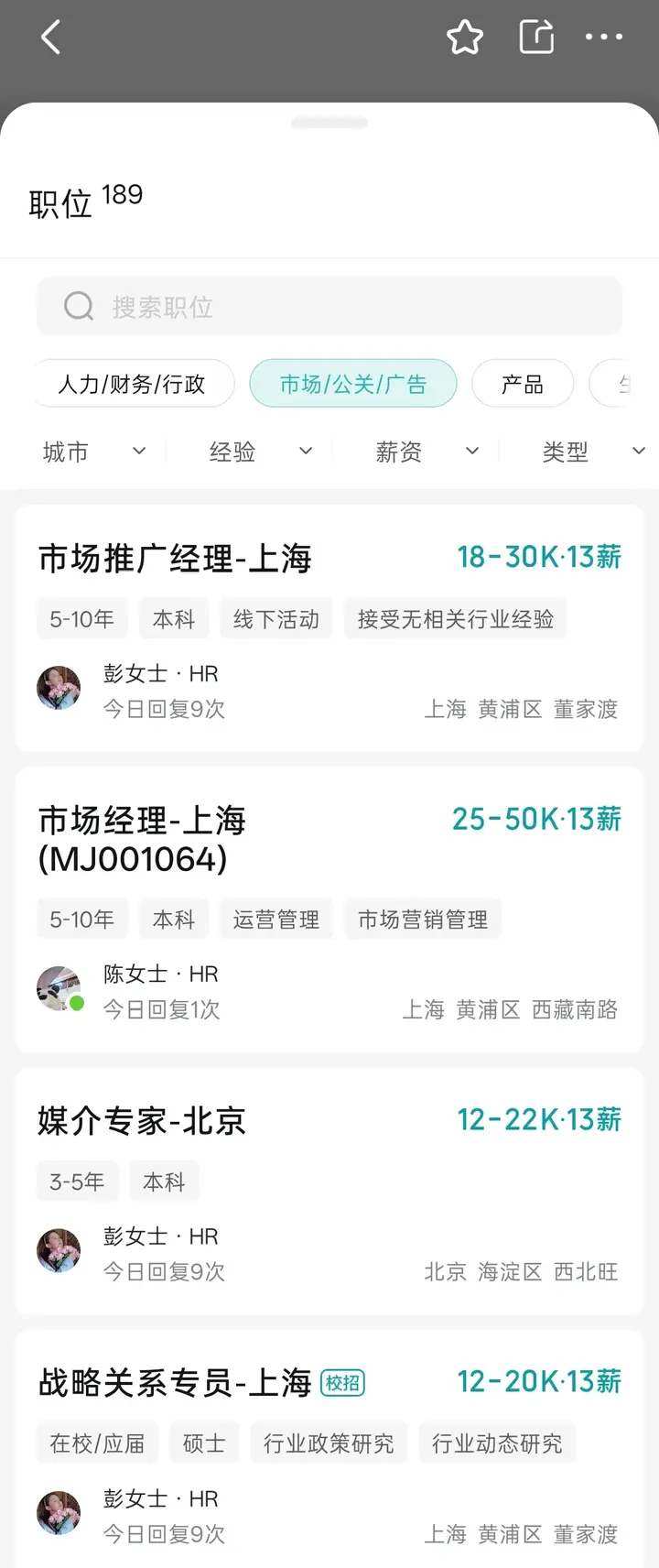Favorite this company with the star icon
The image size is (659, 1568).
[x=464, y=38]
